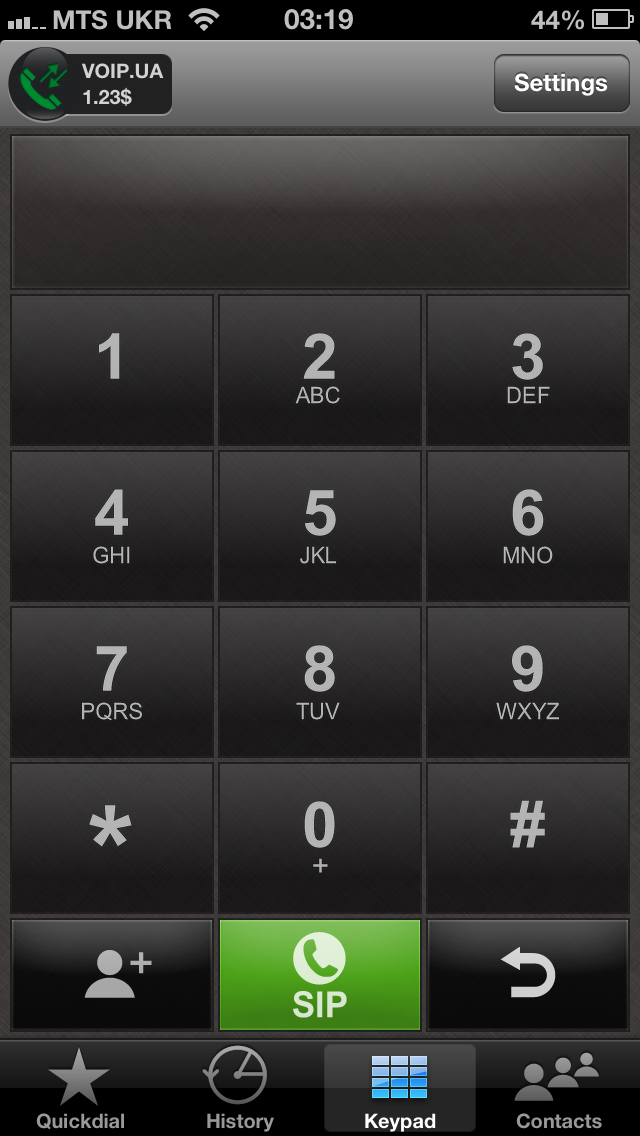This screenshot has height=1136, width=640.
Task: Tap the 9 WXYZ key
Action: pos(528,682)
